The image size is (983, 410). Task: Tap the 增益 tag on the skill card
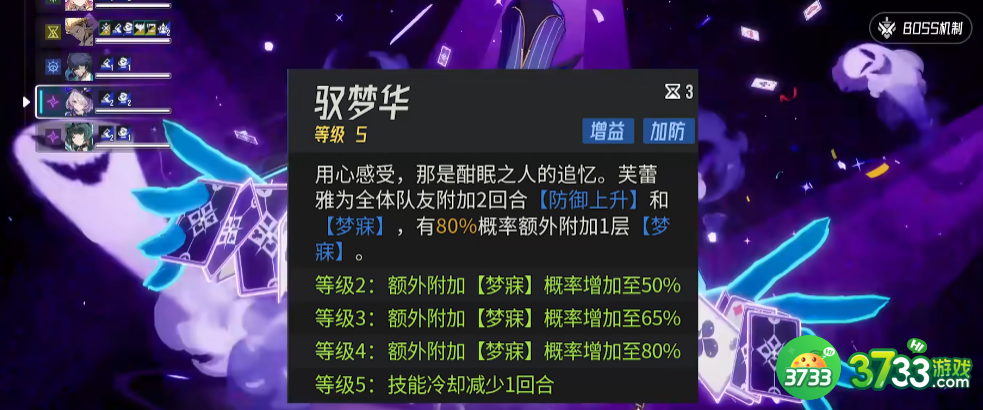click(x=608, y=131)
